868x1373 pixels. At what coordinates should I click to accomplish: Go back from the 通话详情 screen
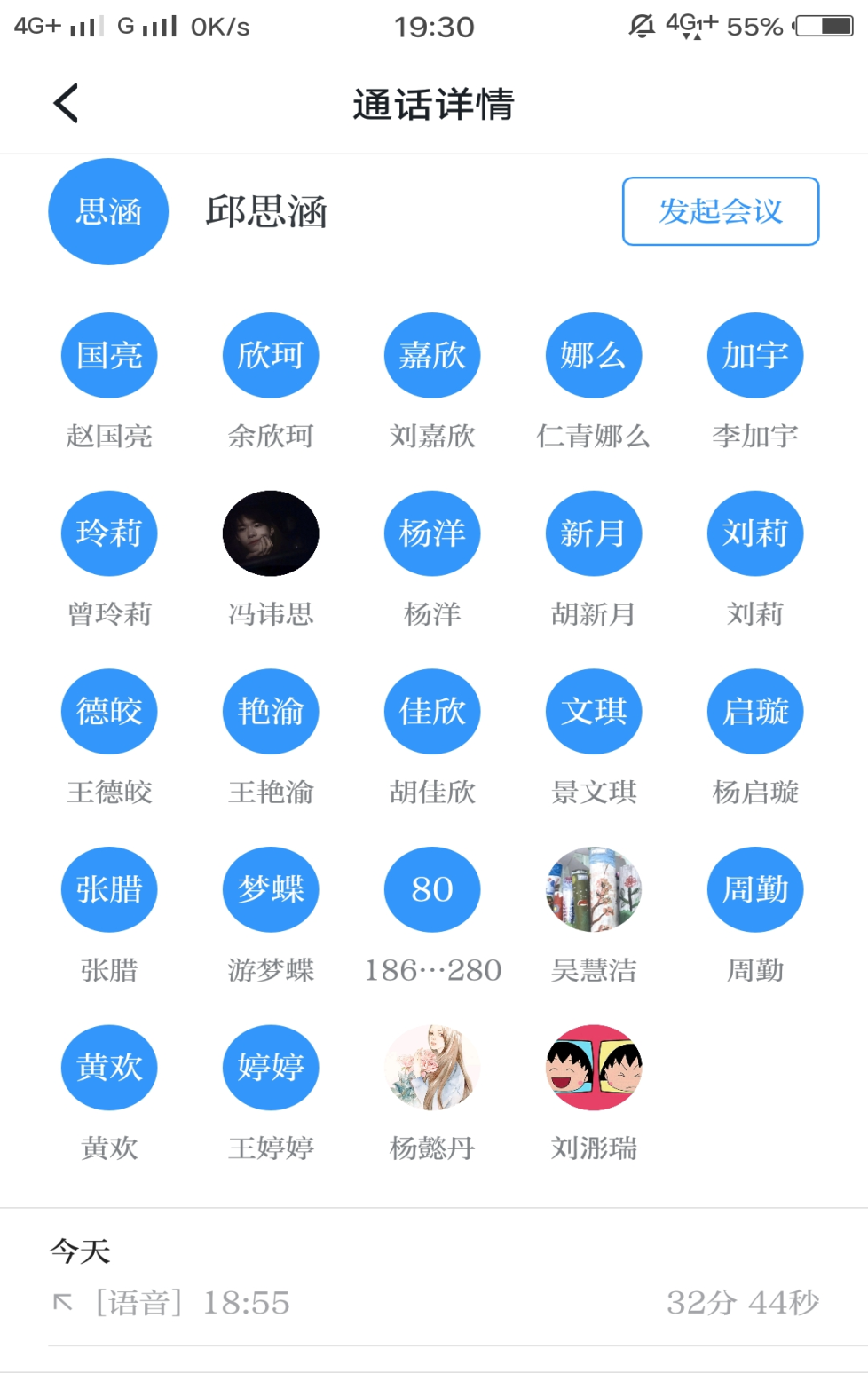click(67, 103)
